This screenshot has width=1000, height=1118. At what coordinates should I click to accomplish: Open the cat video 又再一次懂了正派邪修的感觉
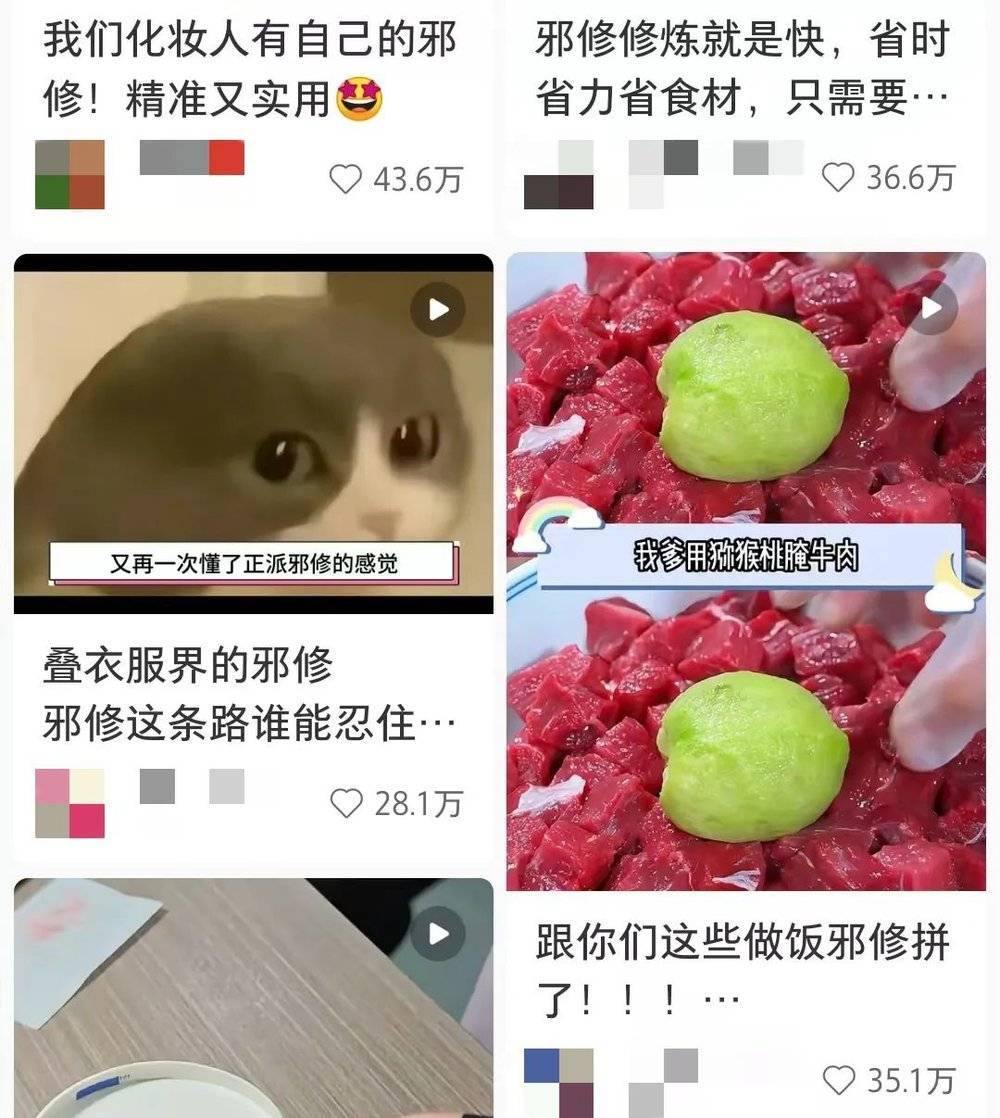coord(253,432)
